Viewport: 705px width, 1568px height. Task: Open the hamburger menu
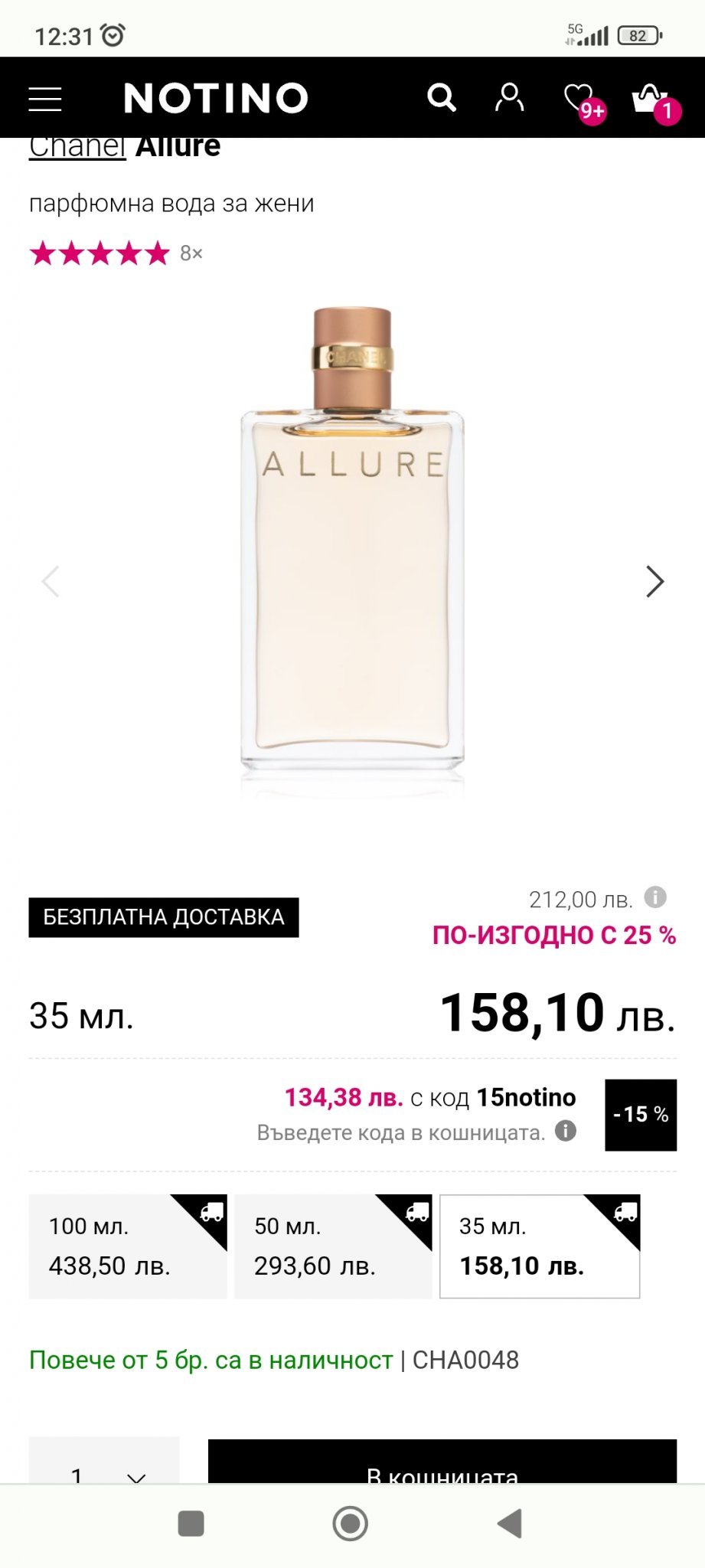click(45, 99)
